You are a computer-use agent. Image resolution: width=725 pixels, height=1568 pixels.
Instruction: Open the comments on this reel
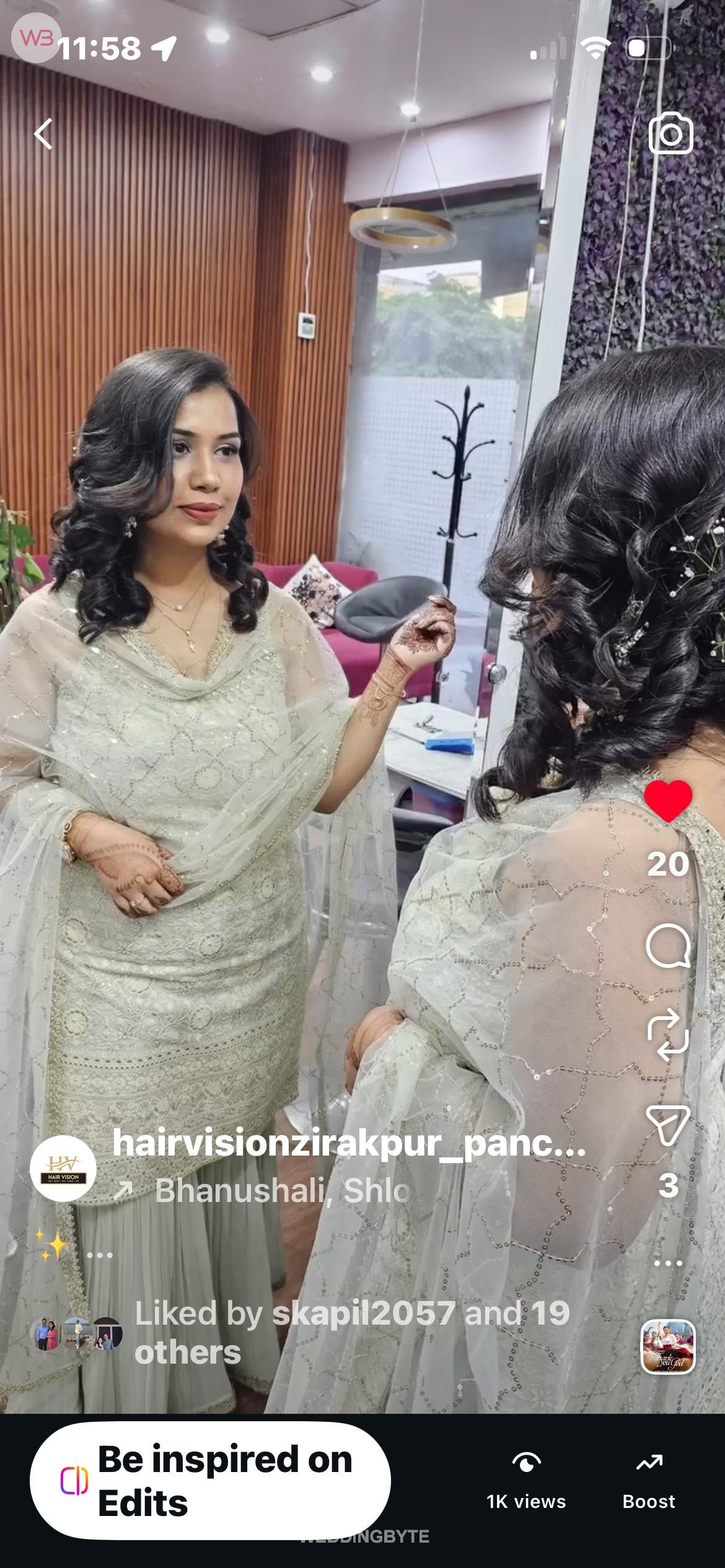(668, 946)
